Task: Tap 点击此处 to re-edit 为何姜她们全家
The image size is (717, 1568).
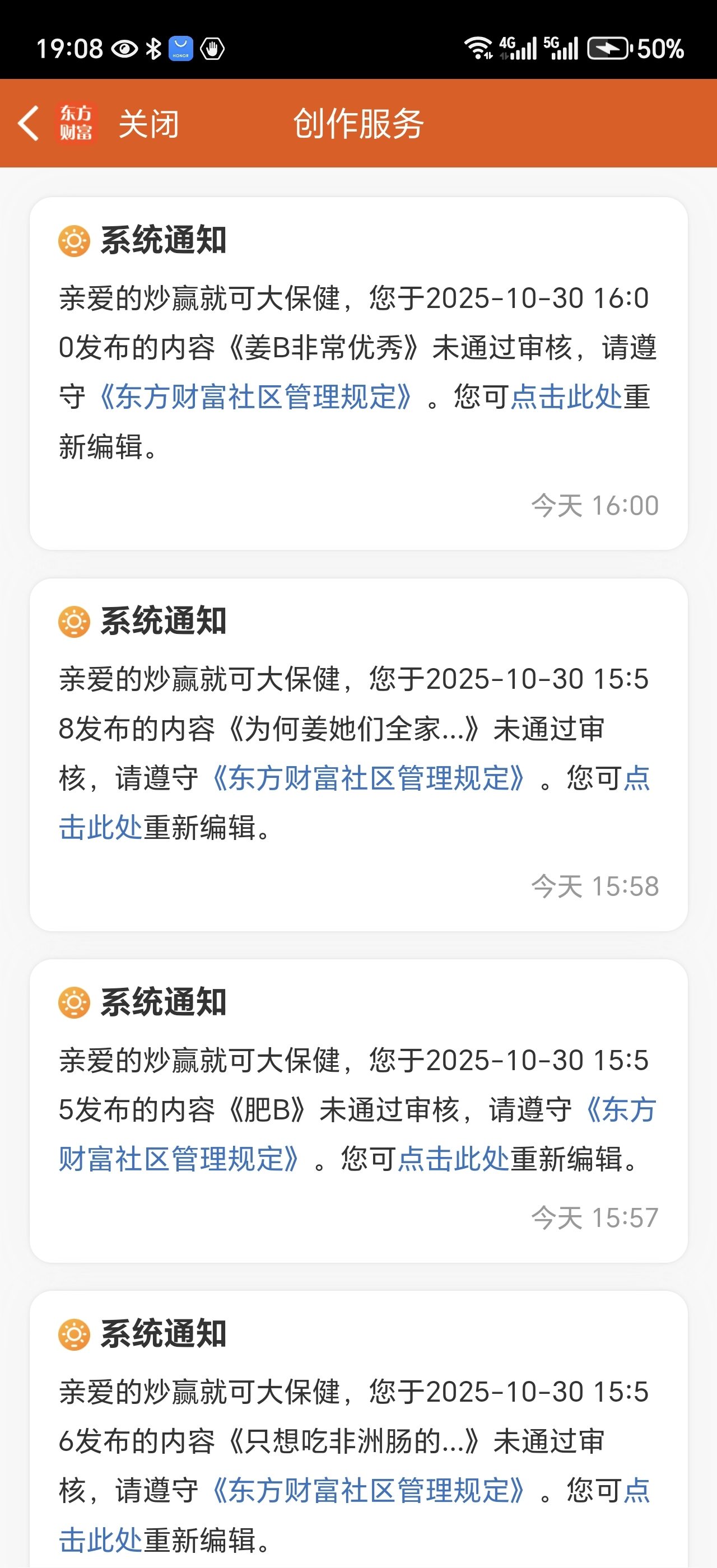Action: point(100,828)
